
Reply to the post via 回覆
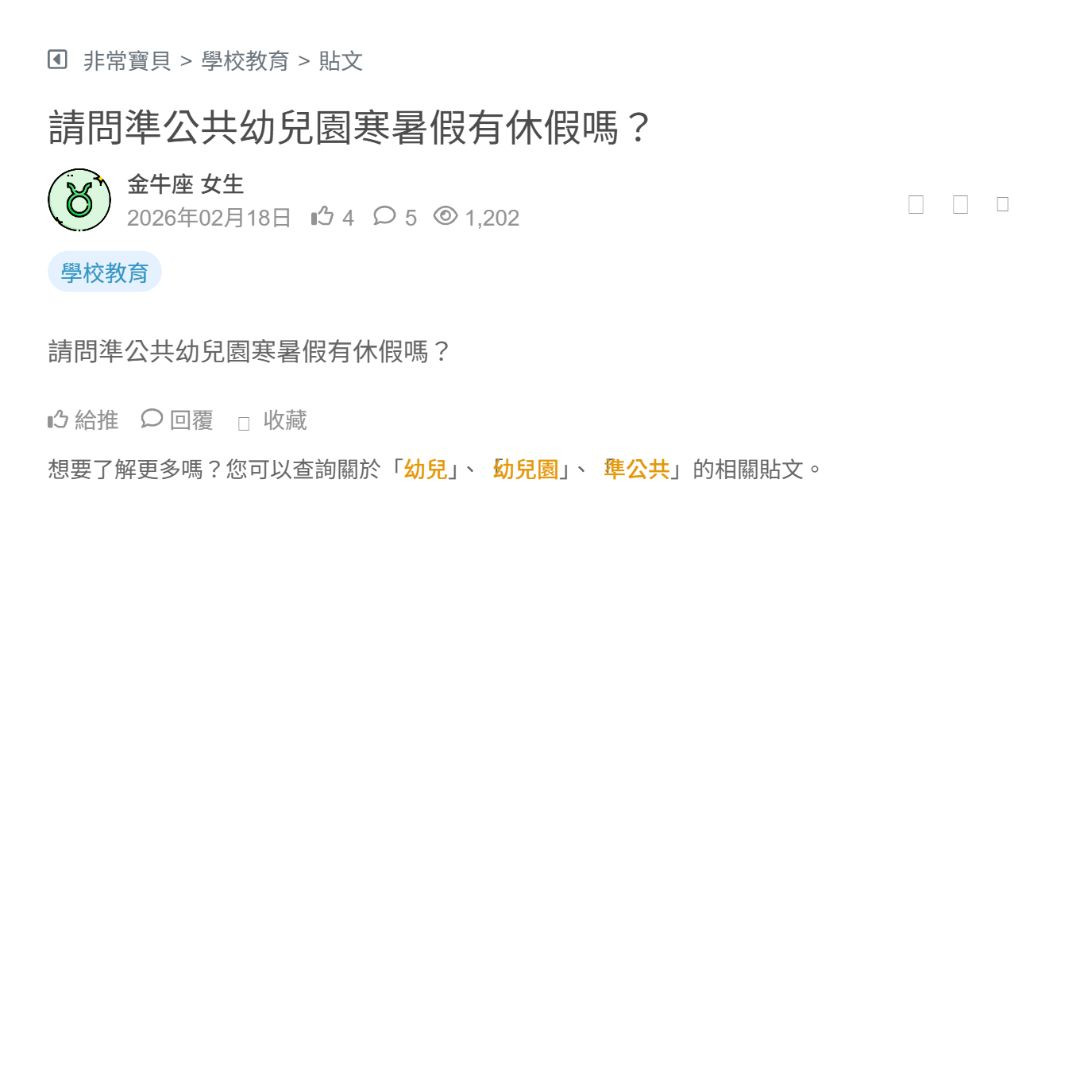178,420
